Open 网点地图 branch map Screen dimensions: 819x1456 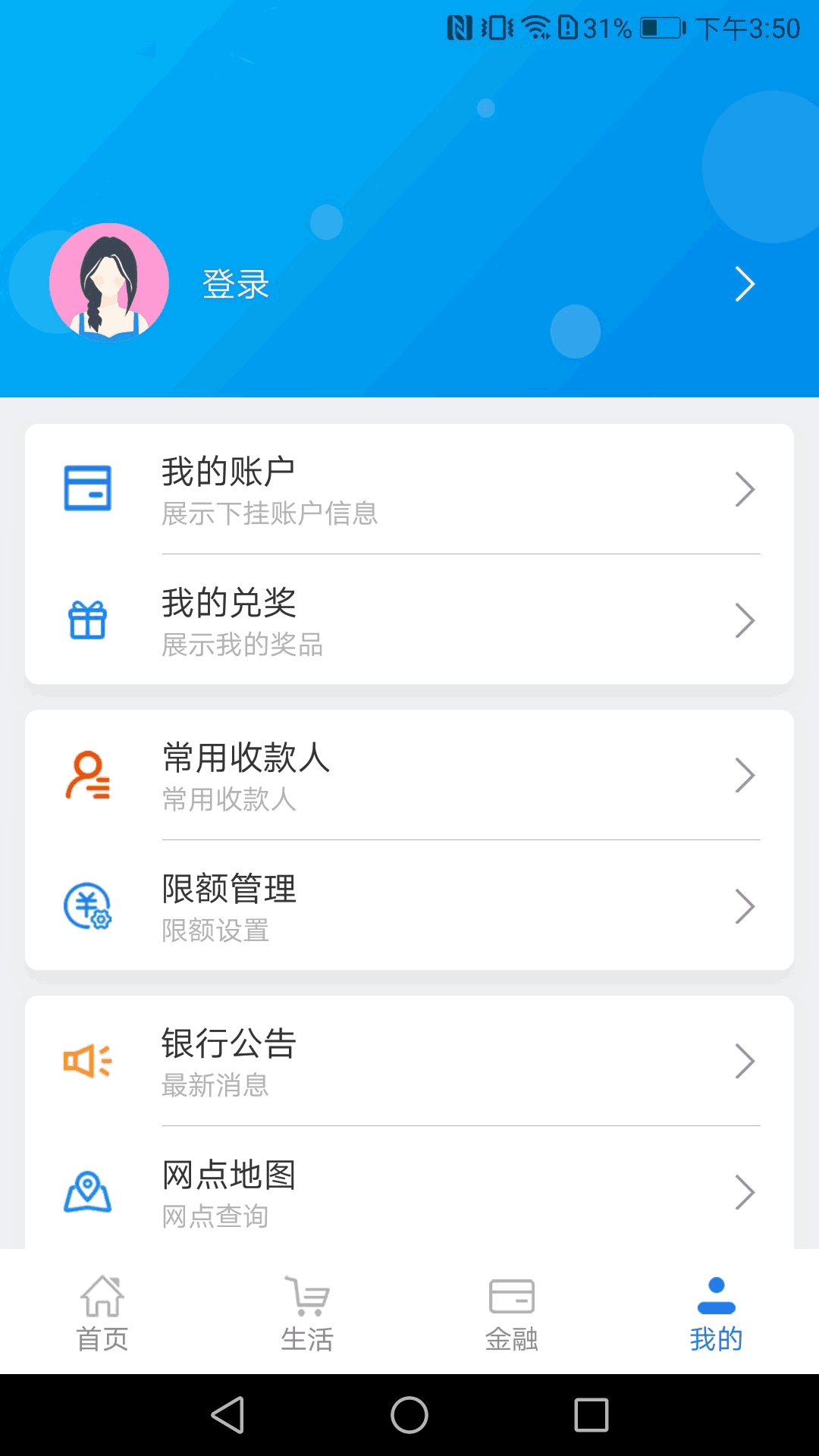pyautogui.click(x=409, y=1192)
